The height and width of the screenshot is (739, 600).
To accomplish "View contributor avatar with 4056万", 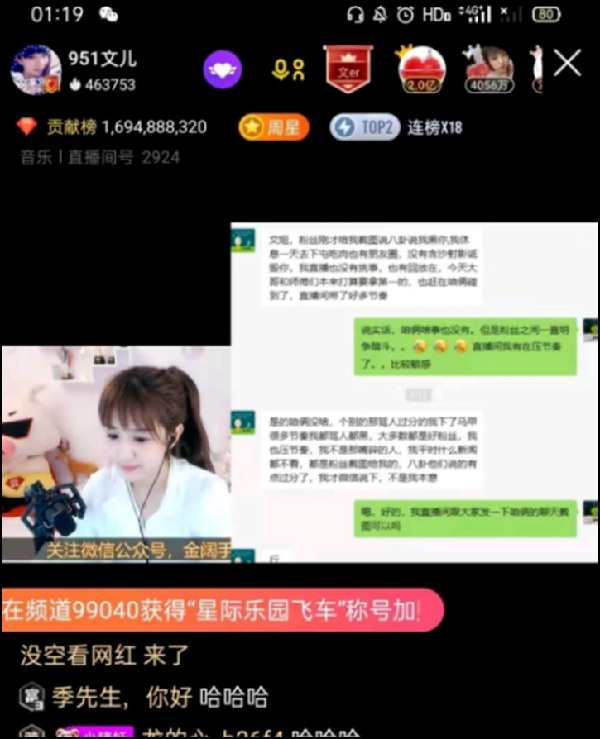I will click(488, 68).
